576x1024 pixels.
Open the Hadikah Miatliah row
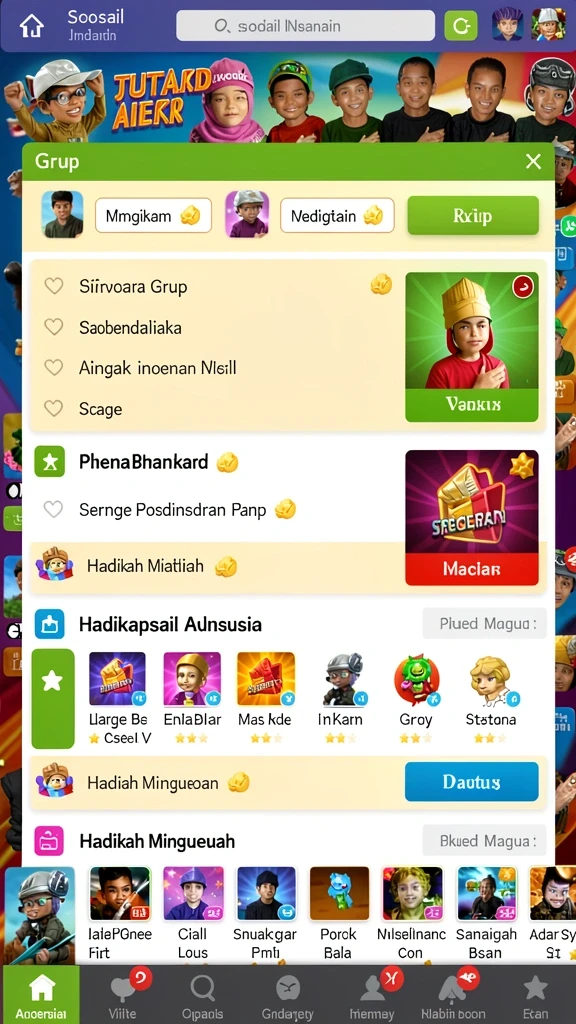216,566
